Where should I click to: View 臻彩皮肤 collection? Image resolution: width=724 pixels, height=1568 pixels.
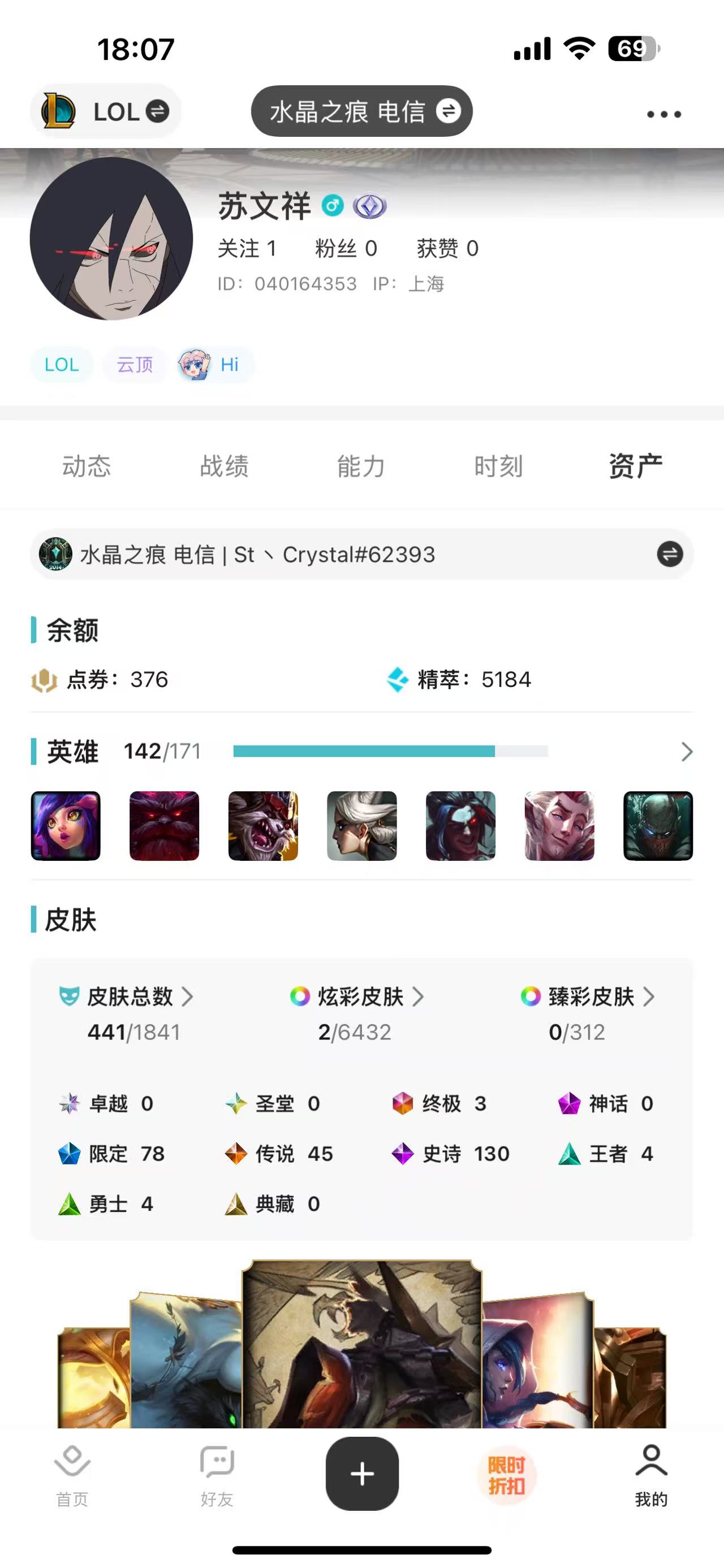[x=589, y=997]
